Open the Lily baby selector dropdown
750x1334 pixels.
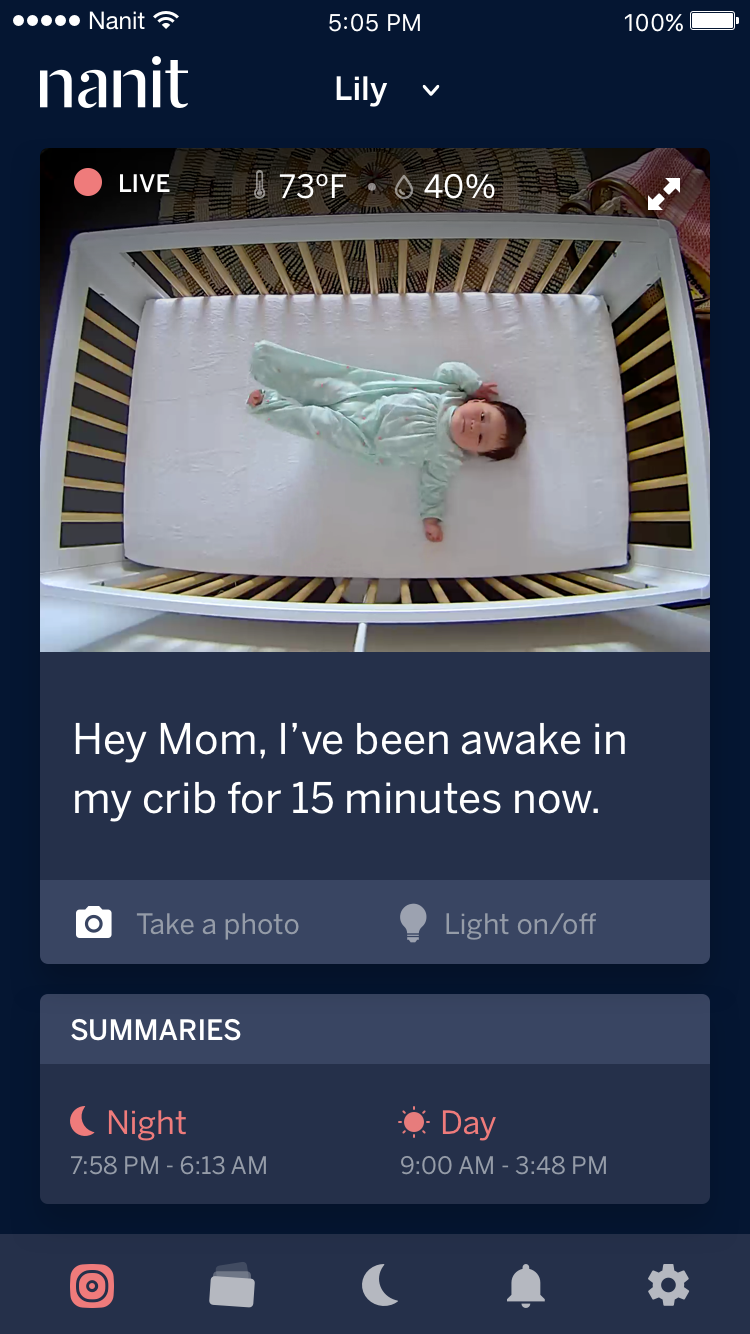pyautogui.click(x=387, y=90)
